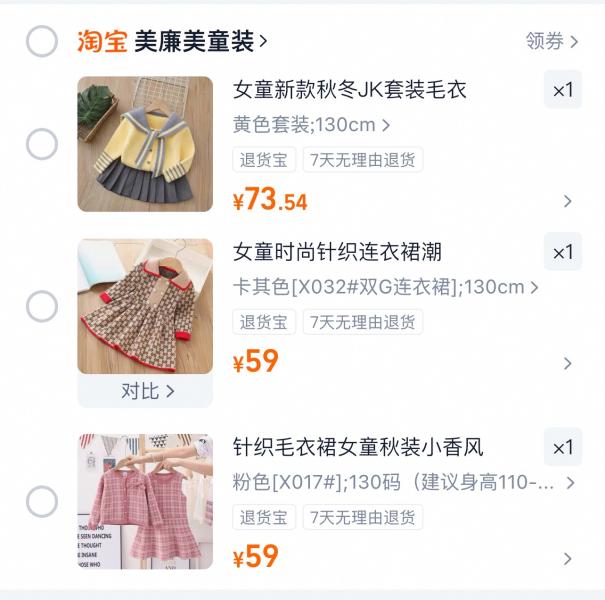Open the 卡其色 knit dress image
Screen dimensions: 605x600
[x=145, y=306]
